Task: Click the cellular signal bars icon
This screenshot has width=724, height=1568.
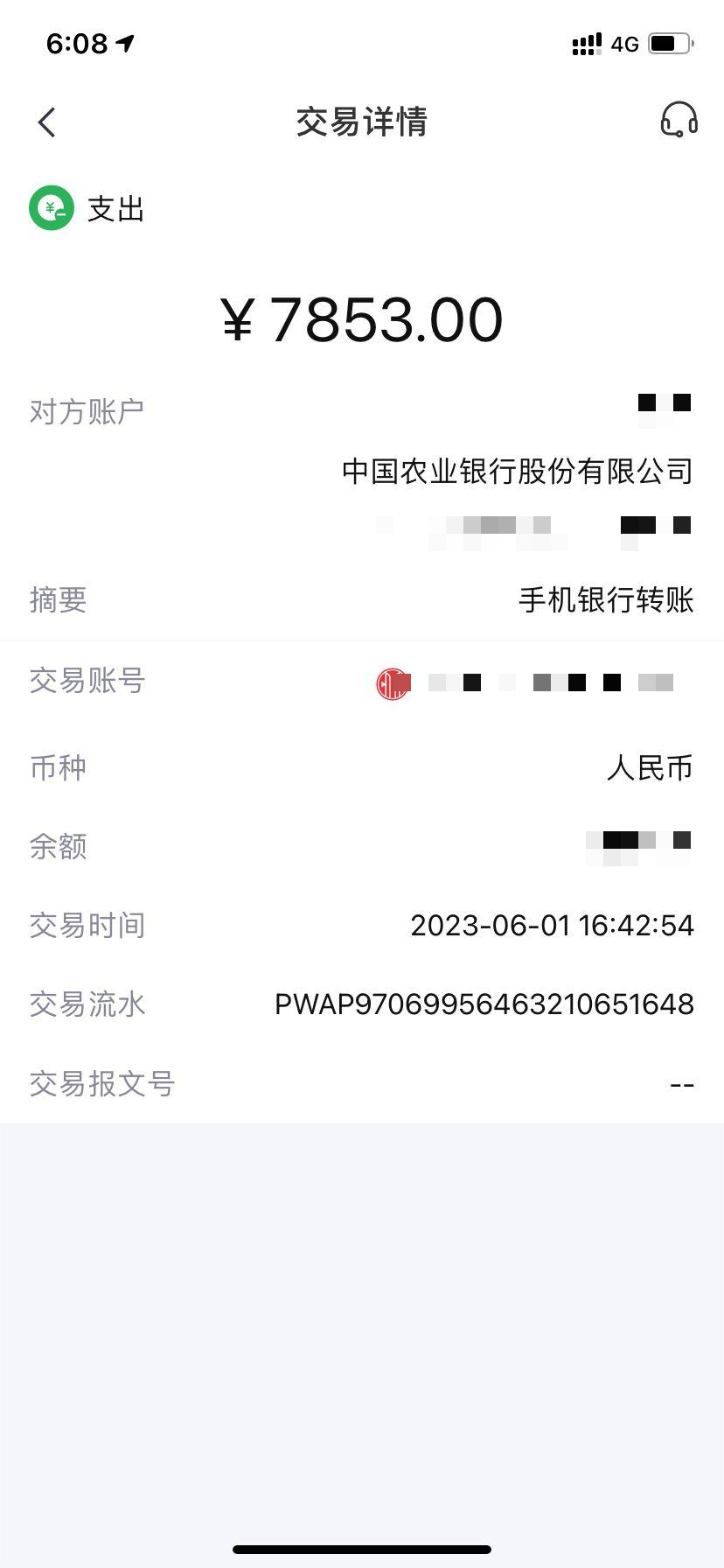Action: click(586, 42)
